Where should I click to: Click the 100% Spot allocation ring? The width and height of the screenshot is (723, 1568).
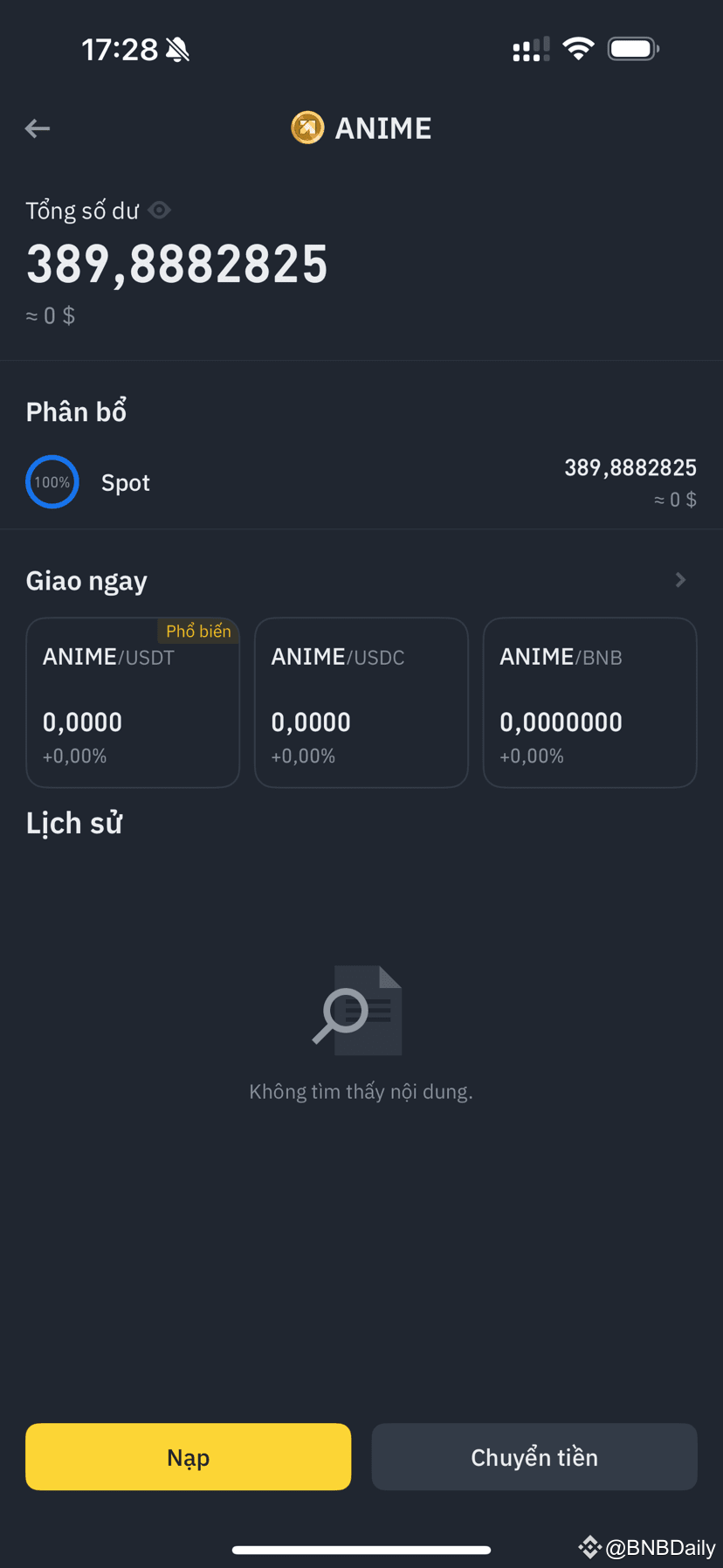pos(52,481)
